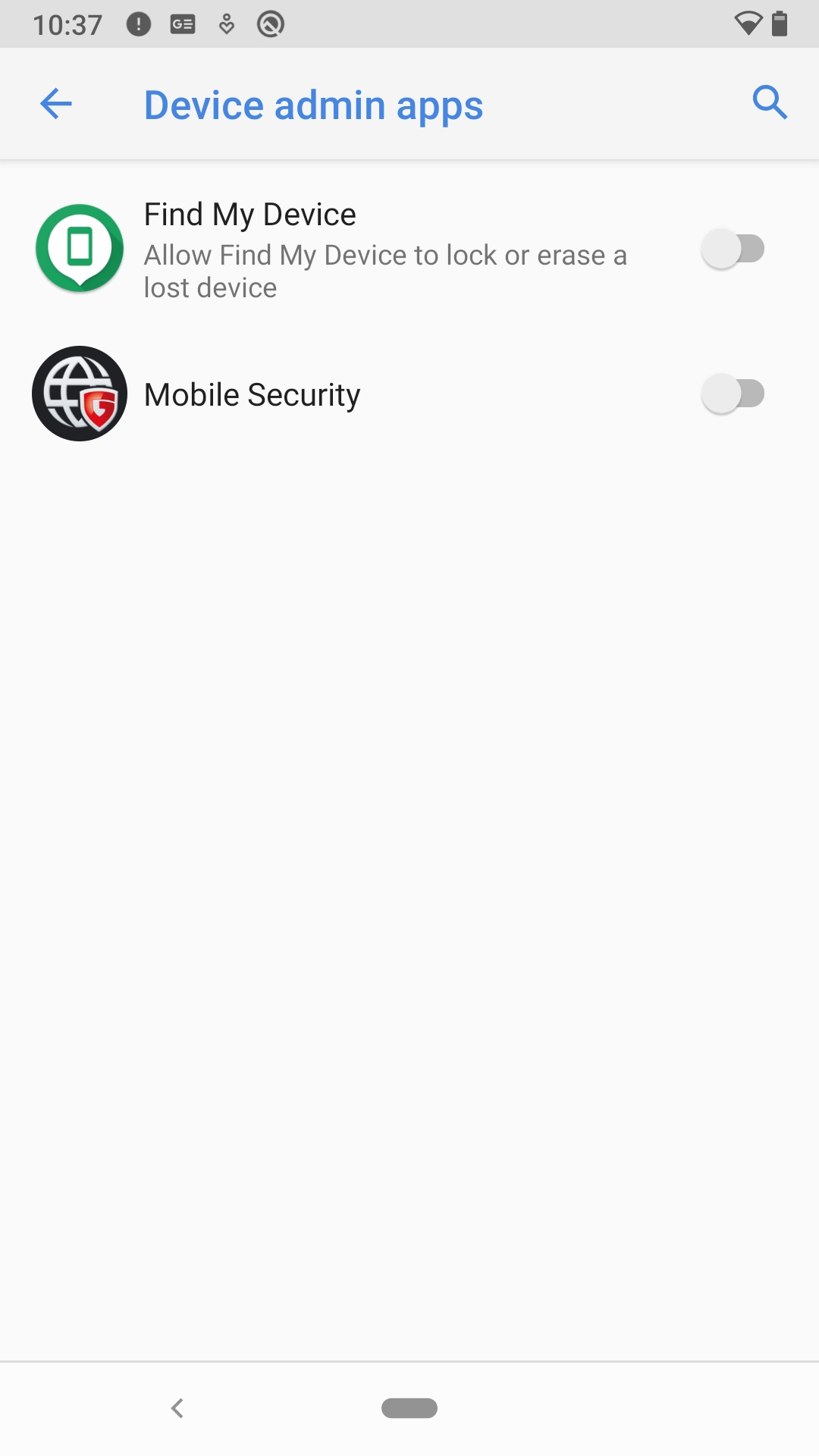Enable the Mobile Security admin toggle
This screenshot has height=1456, width=819.
tap(733, 394)
